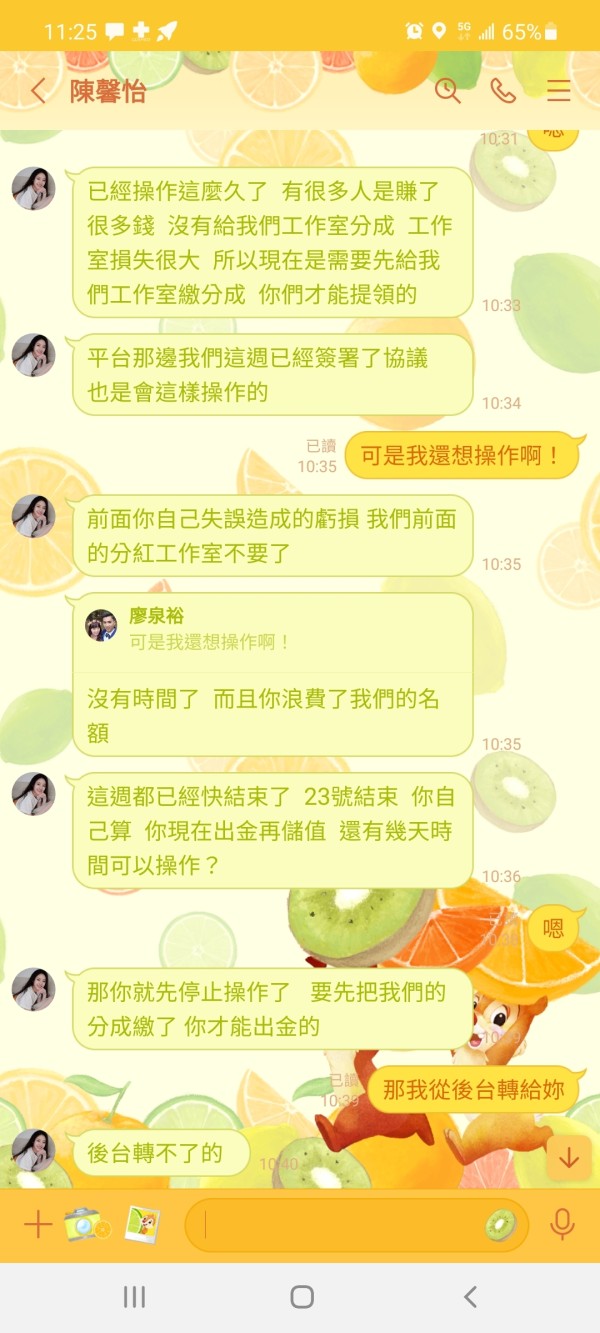Open the photo gallery picker

[142, 1224]
